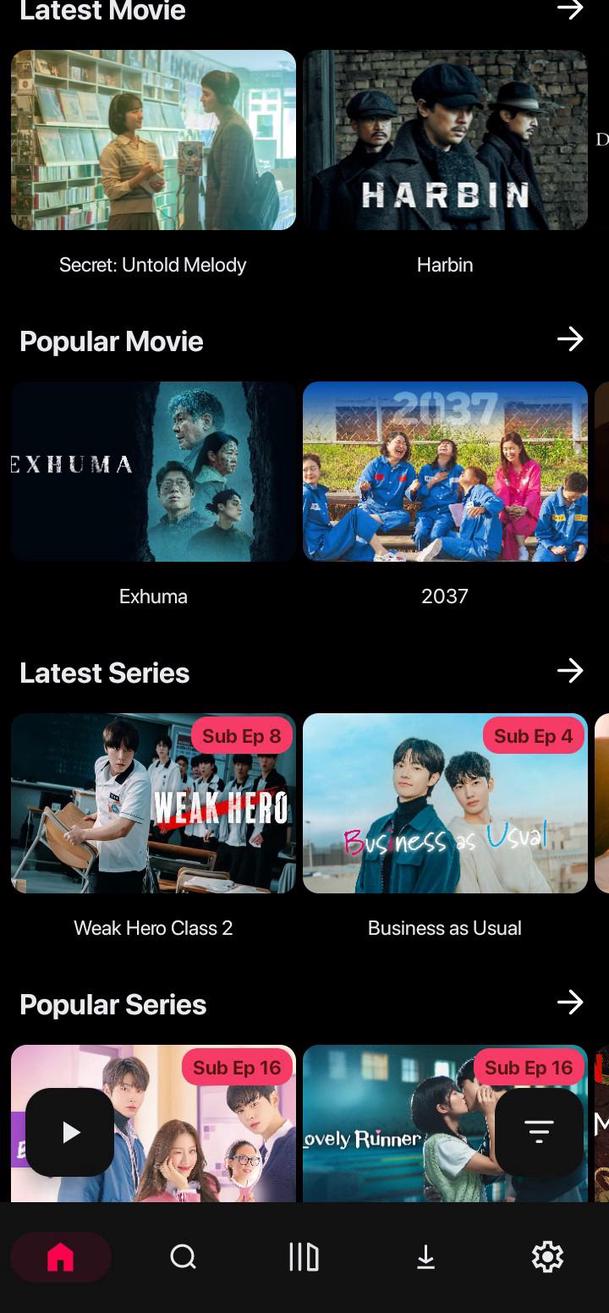Select the 2037 movie tile
Screen dimensions: 609x1313
[445, 471]
